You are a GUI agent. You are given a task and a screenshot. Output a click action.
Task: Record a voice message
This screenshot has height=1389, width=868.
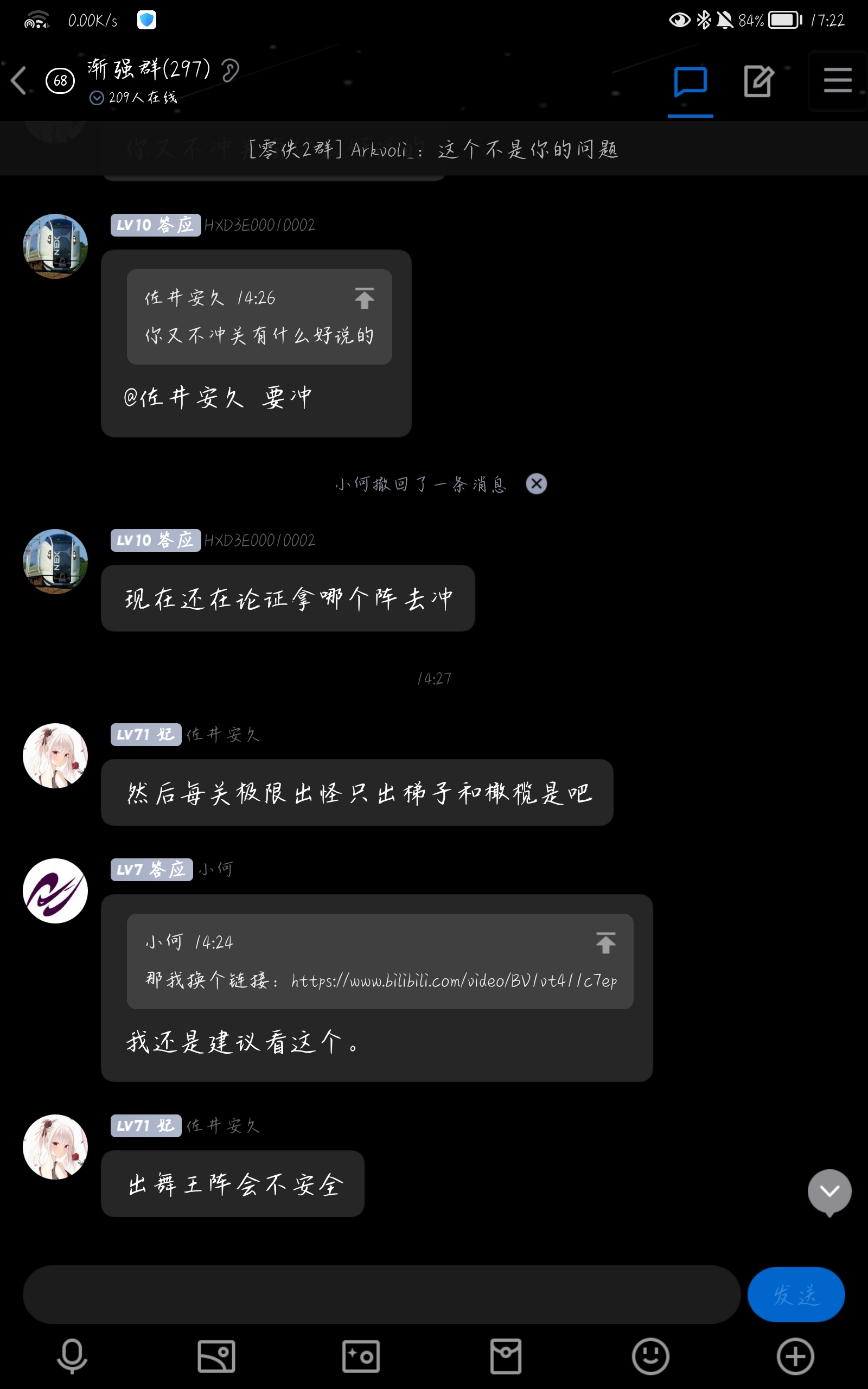[72, 1356]
